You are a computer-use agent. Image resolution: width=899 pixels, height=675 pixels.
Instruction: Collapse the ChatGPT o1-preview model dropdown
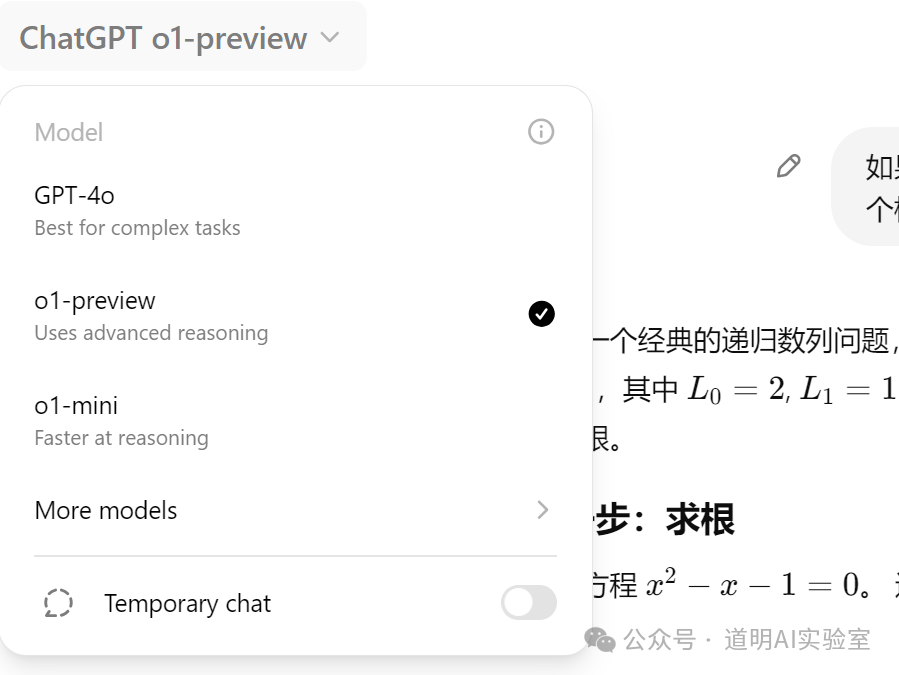tap(181, 38)
